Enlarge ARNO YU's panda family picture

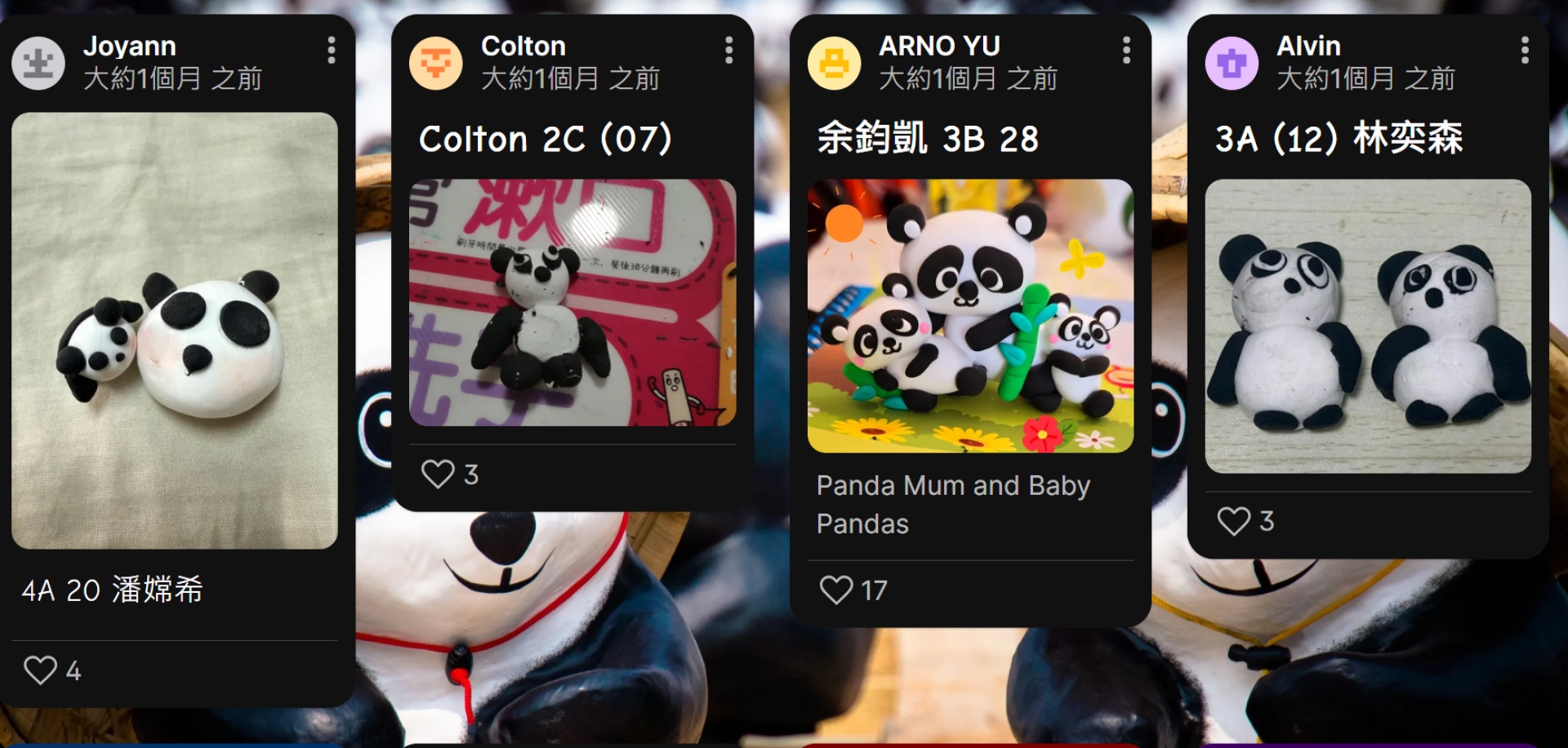point(970,316)
